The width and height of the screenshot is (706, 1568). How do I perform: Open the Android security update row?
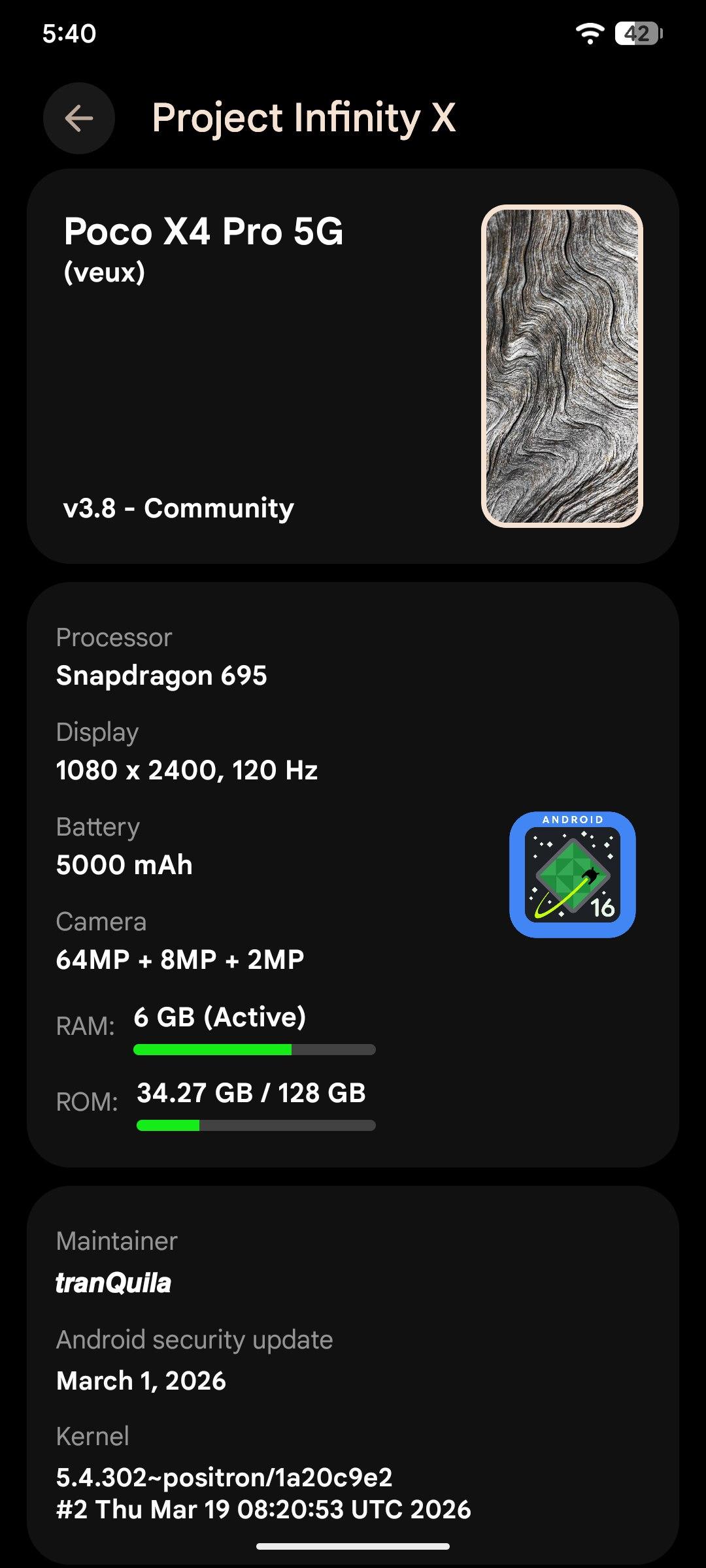pos(195,1360)
